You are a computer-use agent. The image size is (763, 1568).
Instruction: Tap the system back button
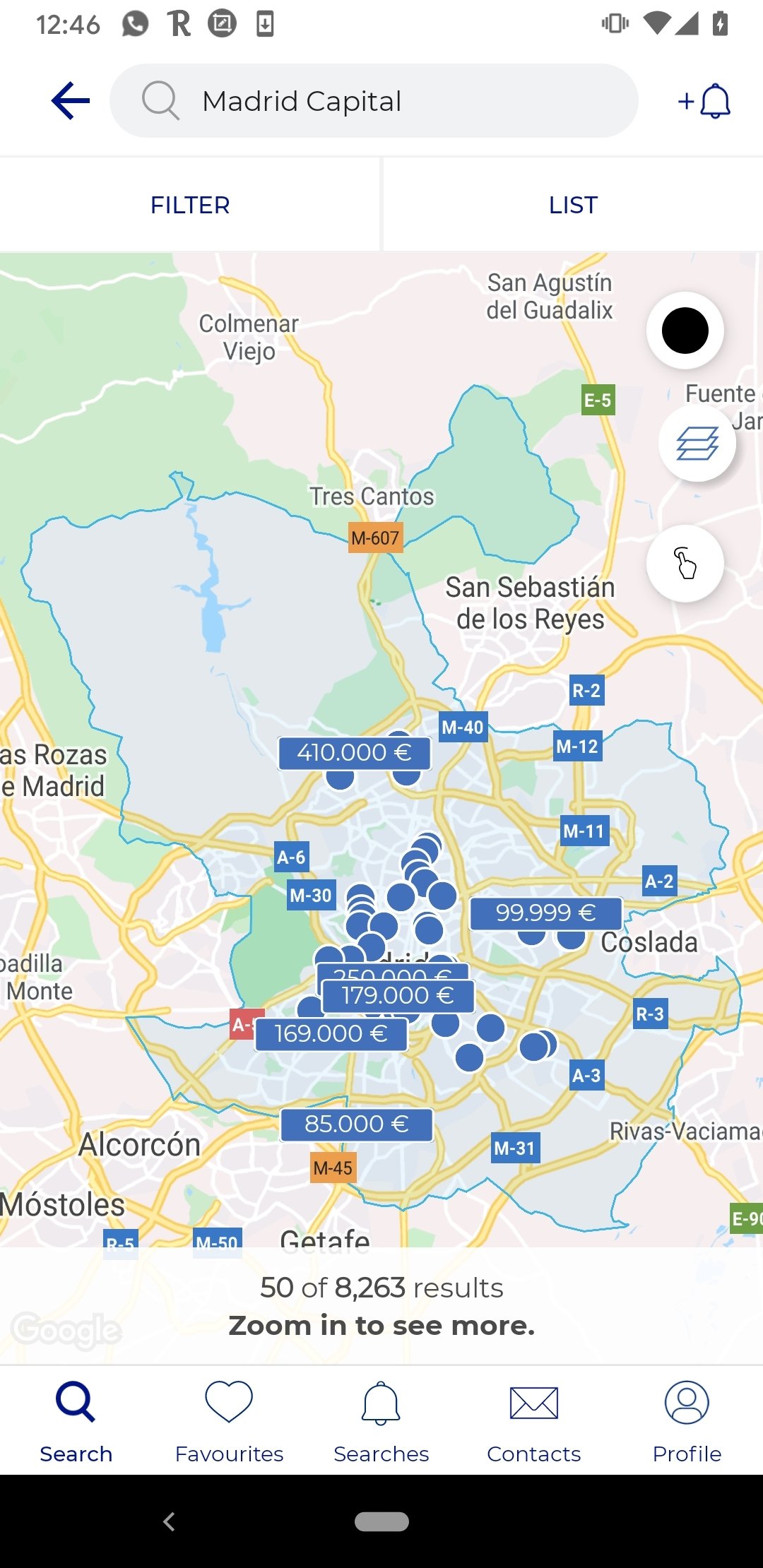169,1521
